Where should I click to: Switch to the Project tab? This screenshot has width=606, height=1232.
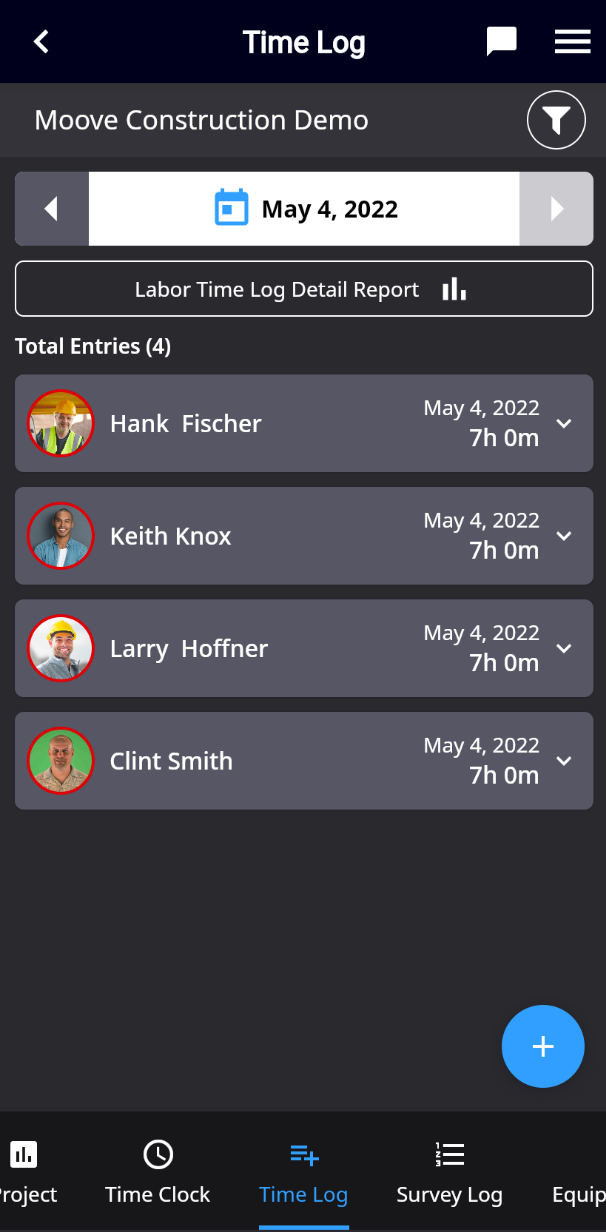pos(24,1172)
